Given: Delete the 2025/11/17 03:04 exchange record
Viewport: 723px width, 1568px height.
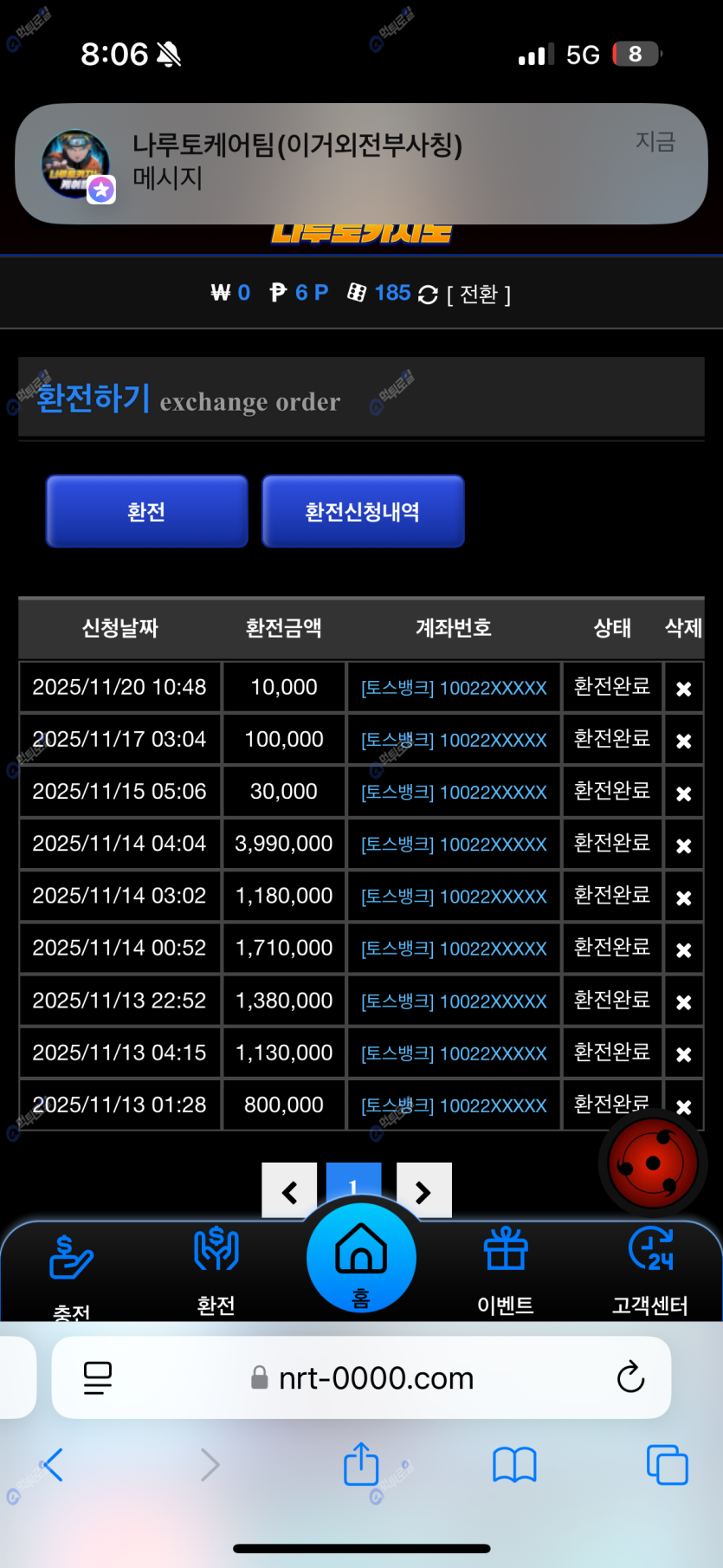Looking at the screenshot, I should coord(683,741).
